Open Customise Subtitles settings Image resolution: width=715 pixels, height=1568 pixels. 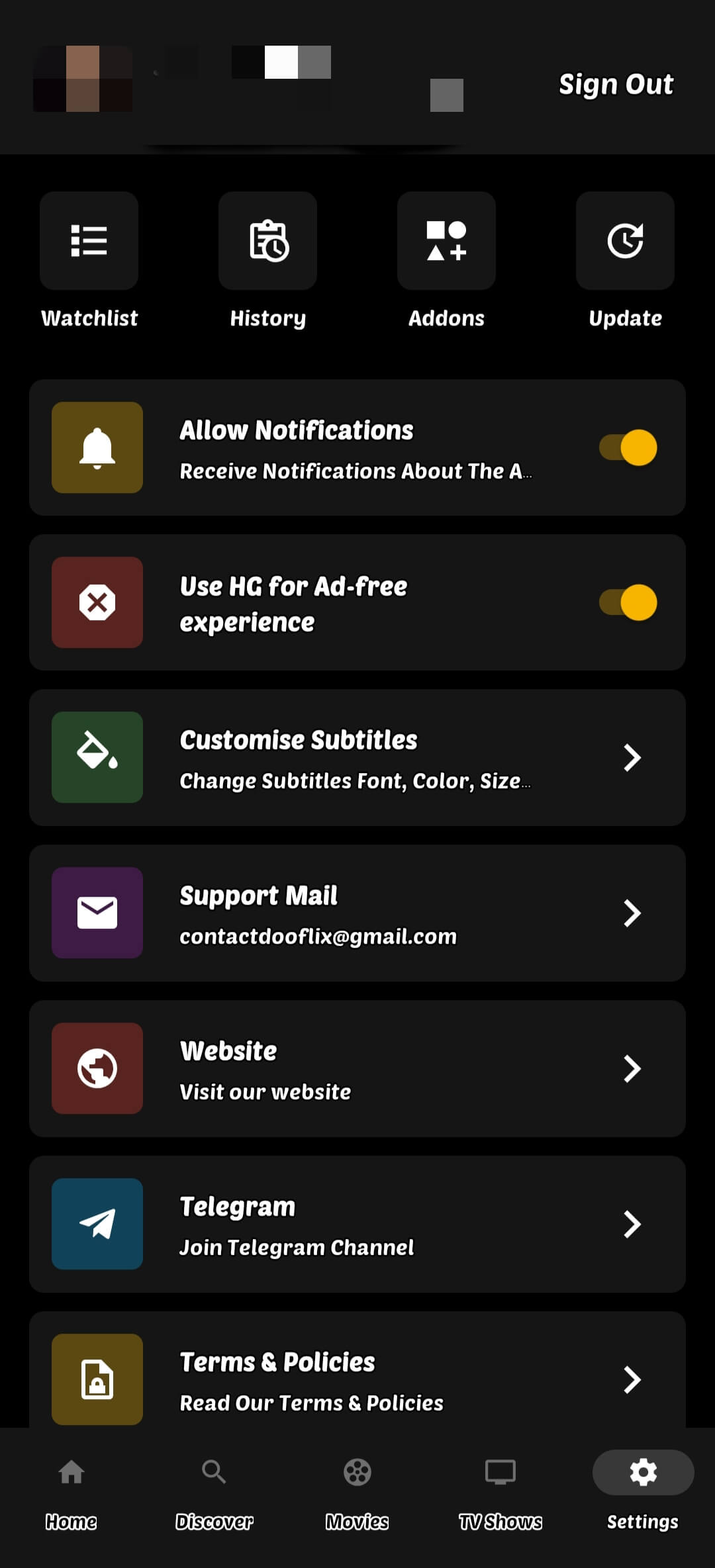pyautogui.click(x=358, y=758)
